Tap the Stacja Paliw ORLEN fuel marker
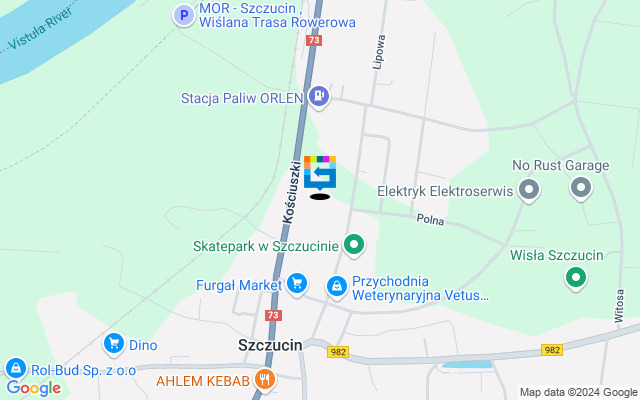The width and height of the screenshot is (640, 400). point(318,97)
